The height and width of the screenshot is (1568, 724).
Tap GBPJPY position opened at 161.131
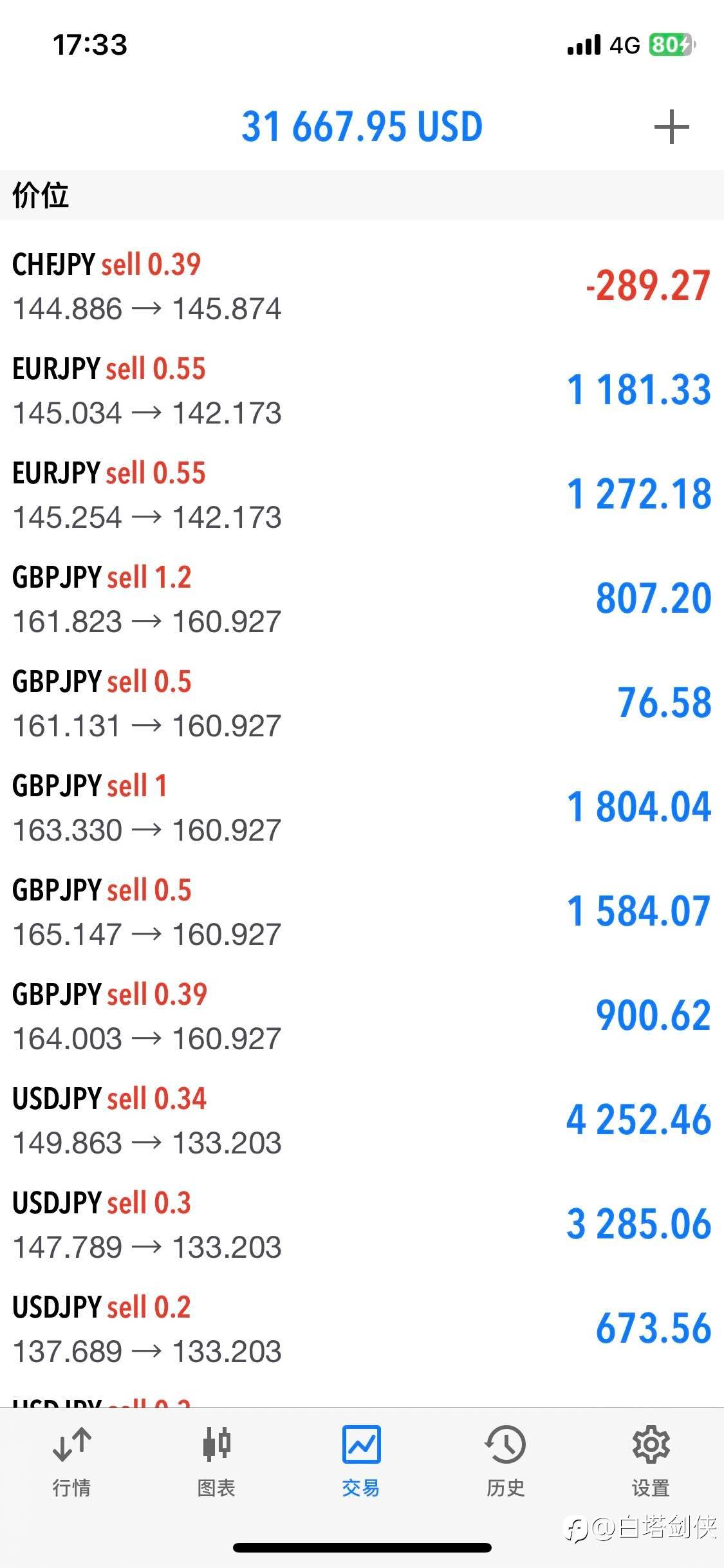point(360,704)
